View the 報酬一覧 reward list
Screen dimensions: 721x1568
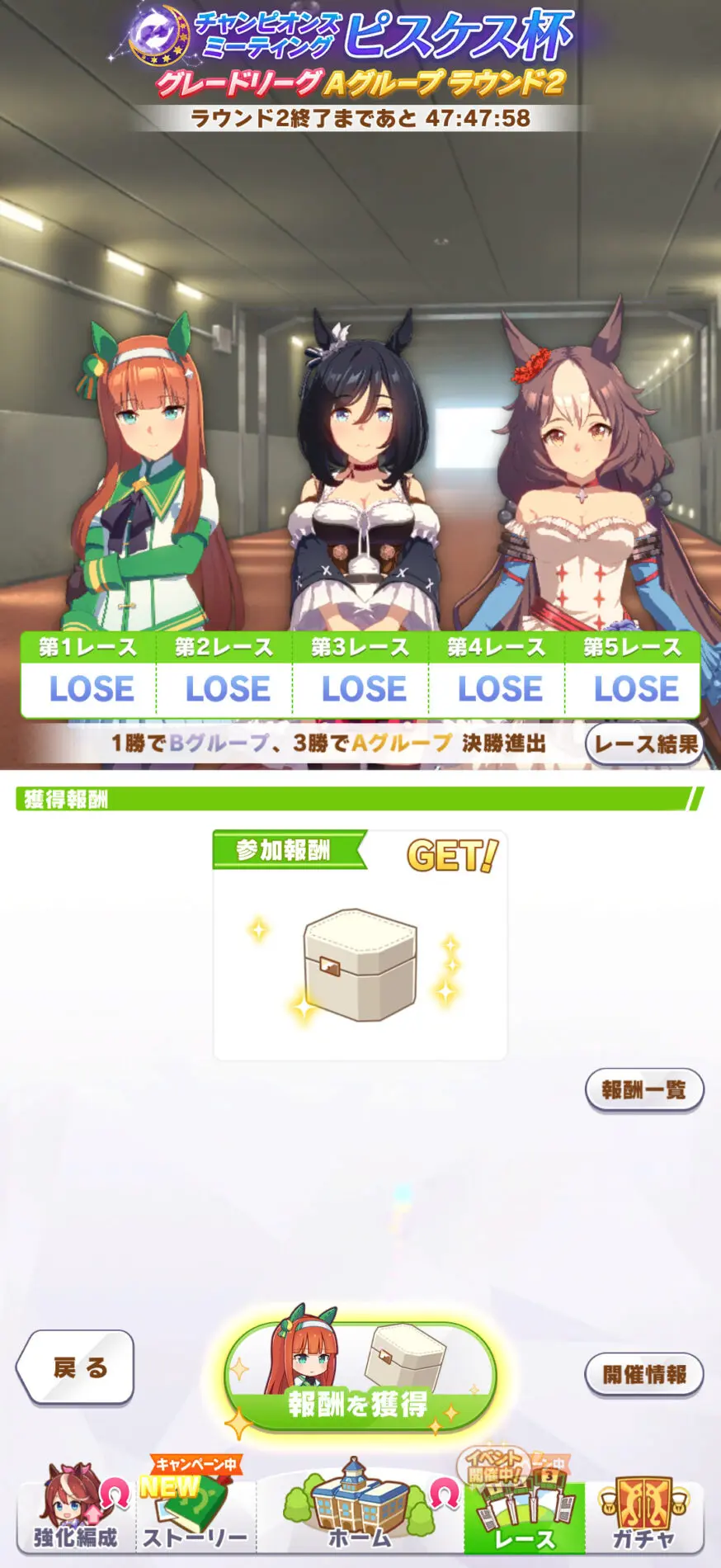[x=644, y=1089]
